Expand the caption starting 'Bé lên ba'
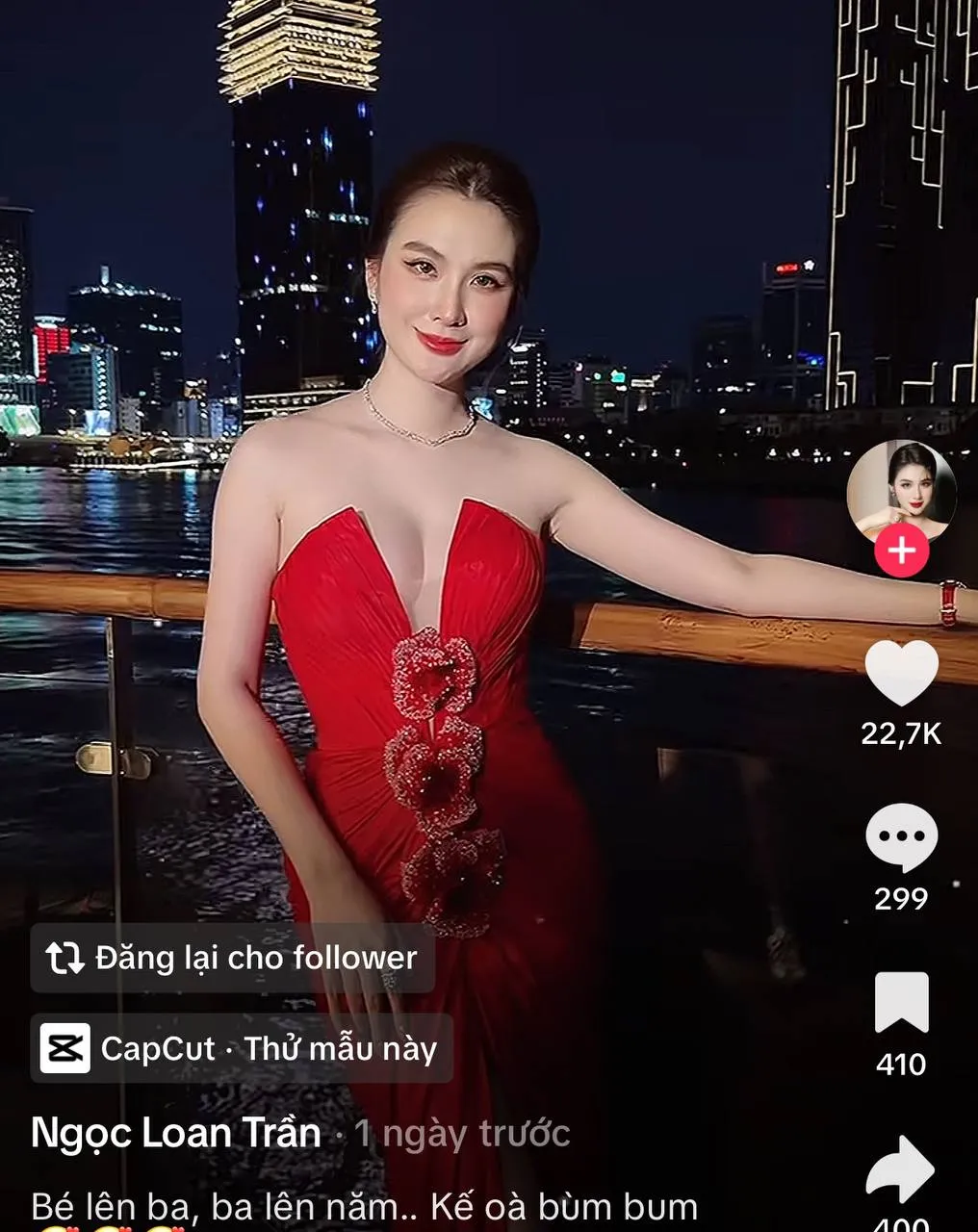The height and width of the screenshot is (1232, 978). click(x=356, y=1203)
